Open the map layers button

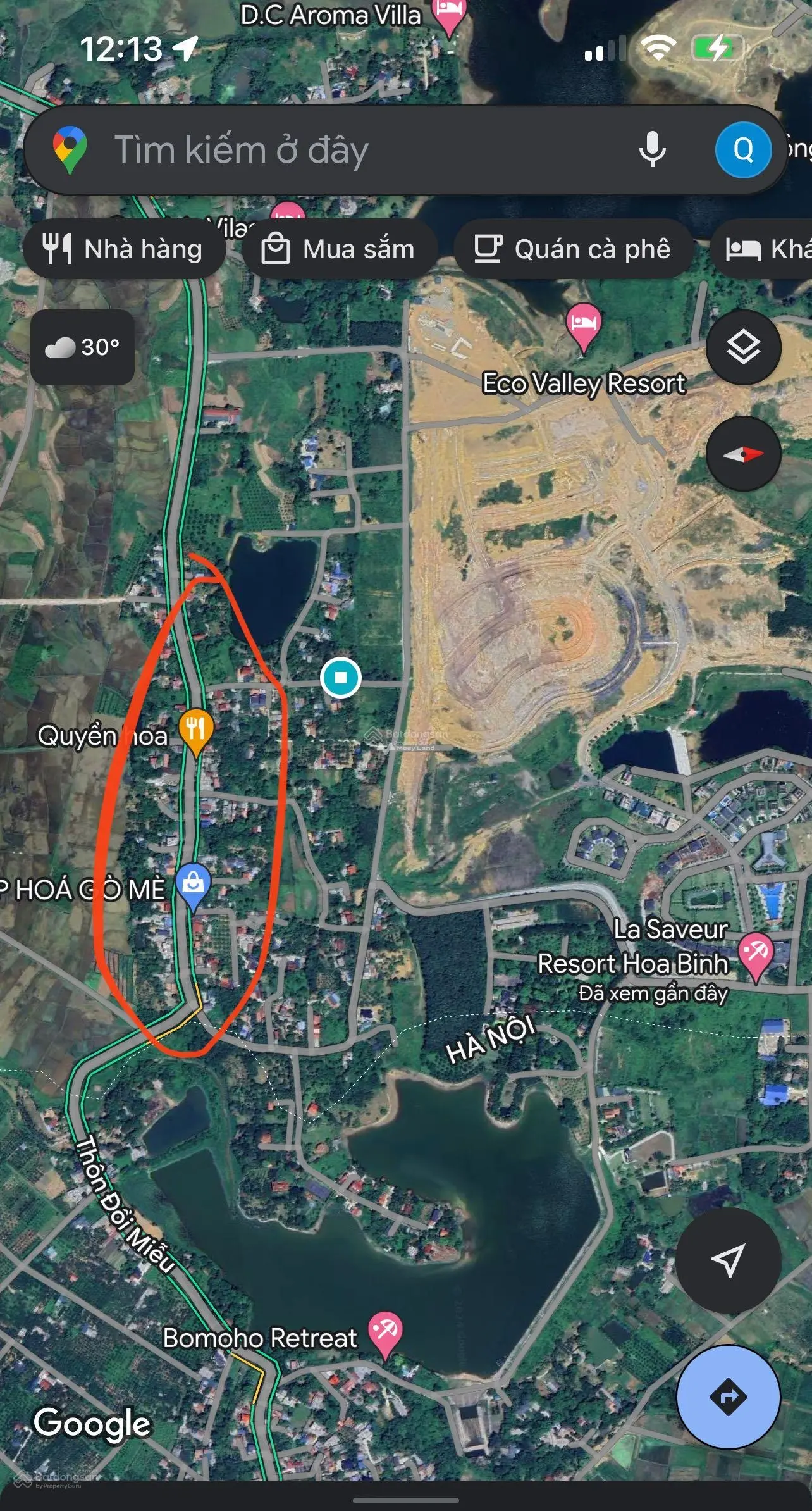743,347
